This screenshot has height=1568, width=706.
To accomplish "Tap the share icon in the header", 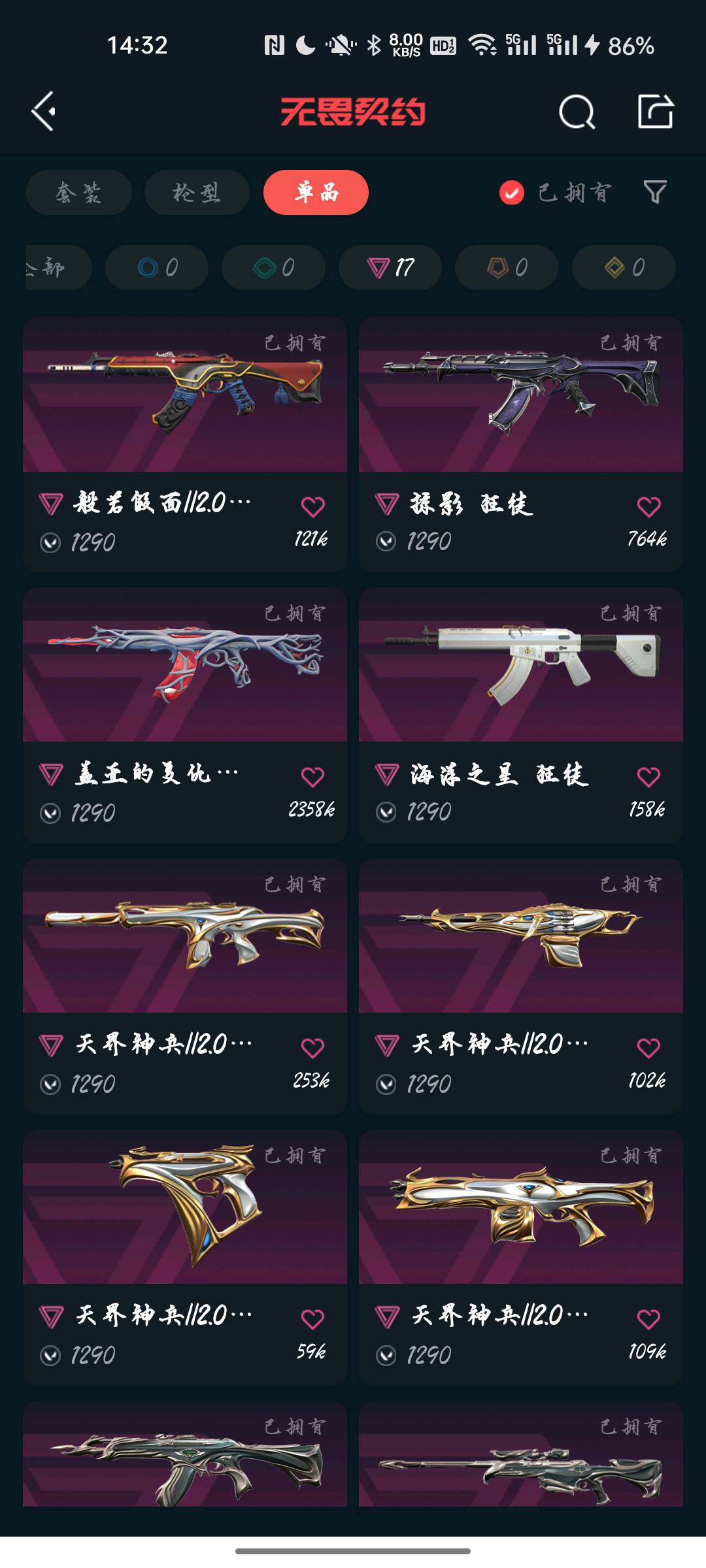I will pyautogui.click(x=655, y=111).
